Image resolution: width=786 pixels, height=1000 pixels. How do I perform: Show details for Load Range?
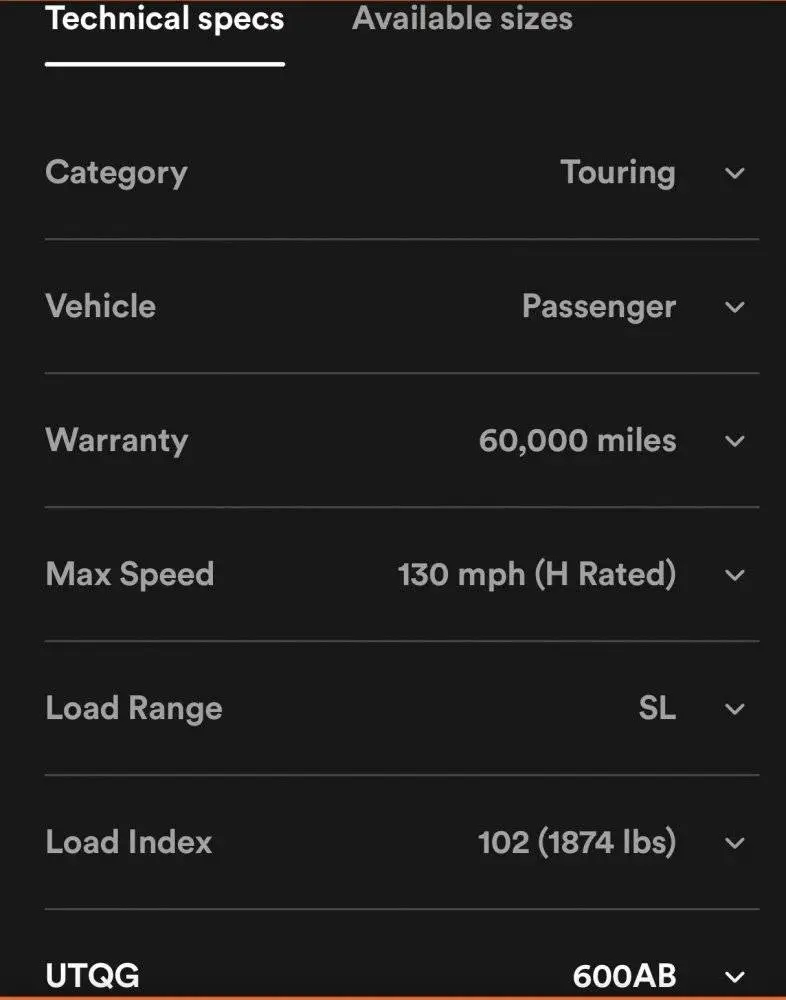[x=735, y=709]
